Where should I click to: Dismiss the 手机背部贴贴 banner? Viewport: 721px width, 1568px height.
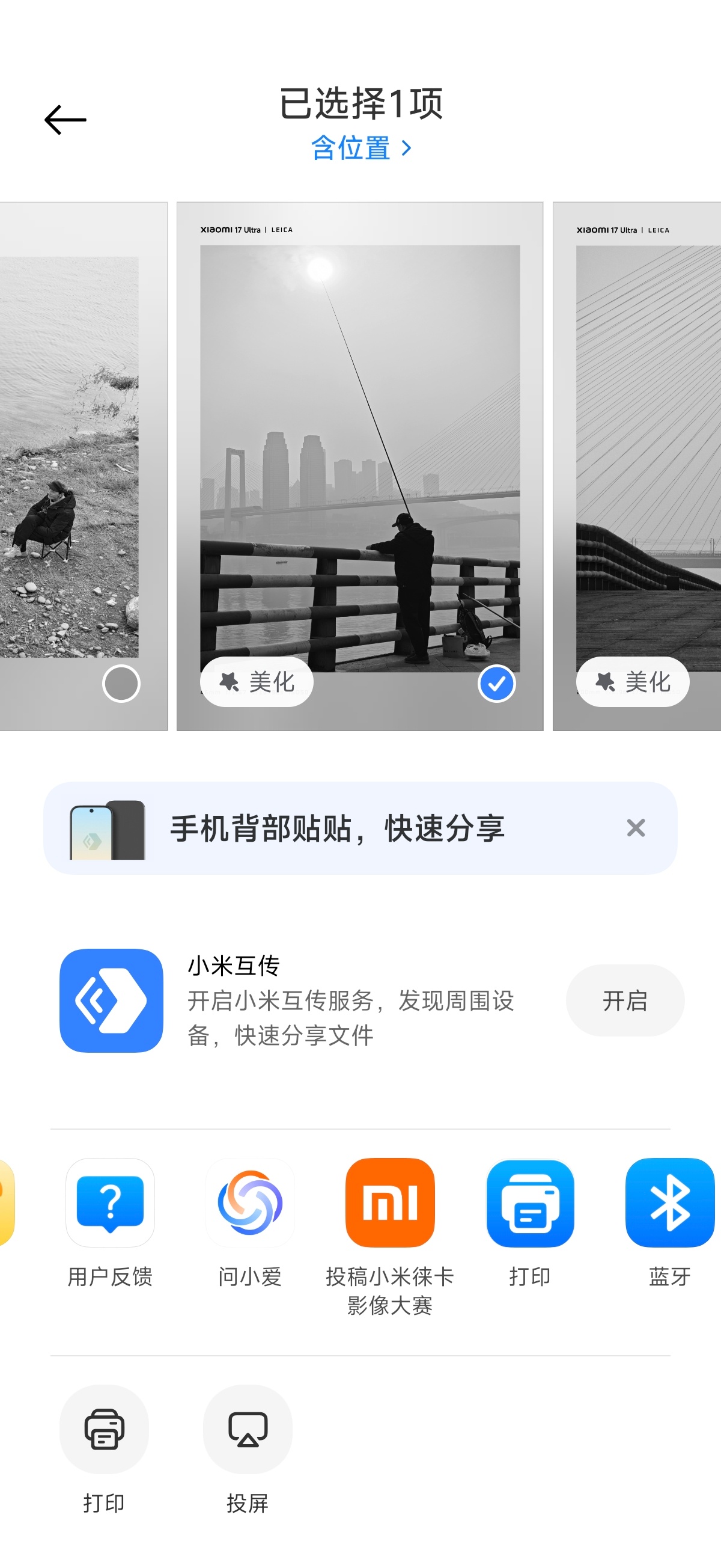click(634, 828)
